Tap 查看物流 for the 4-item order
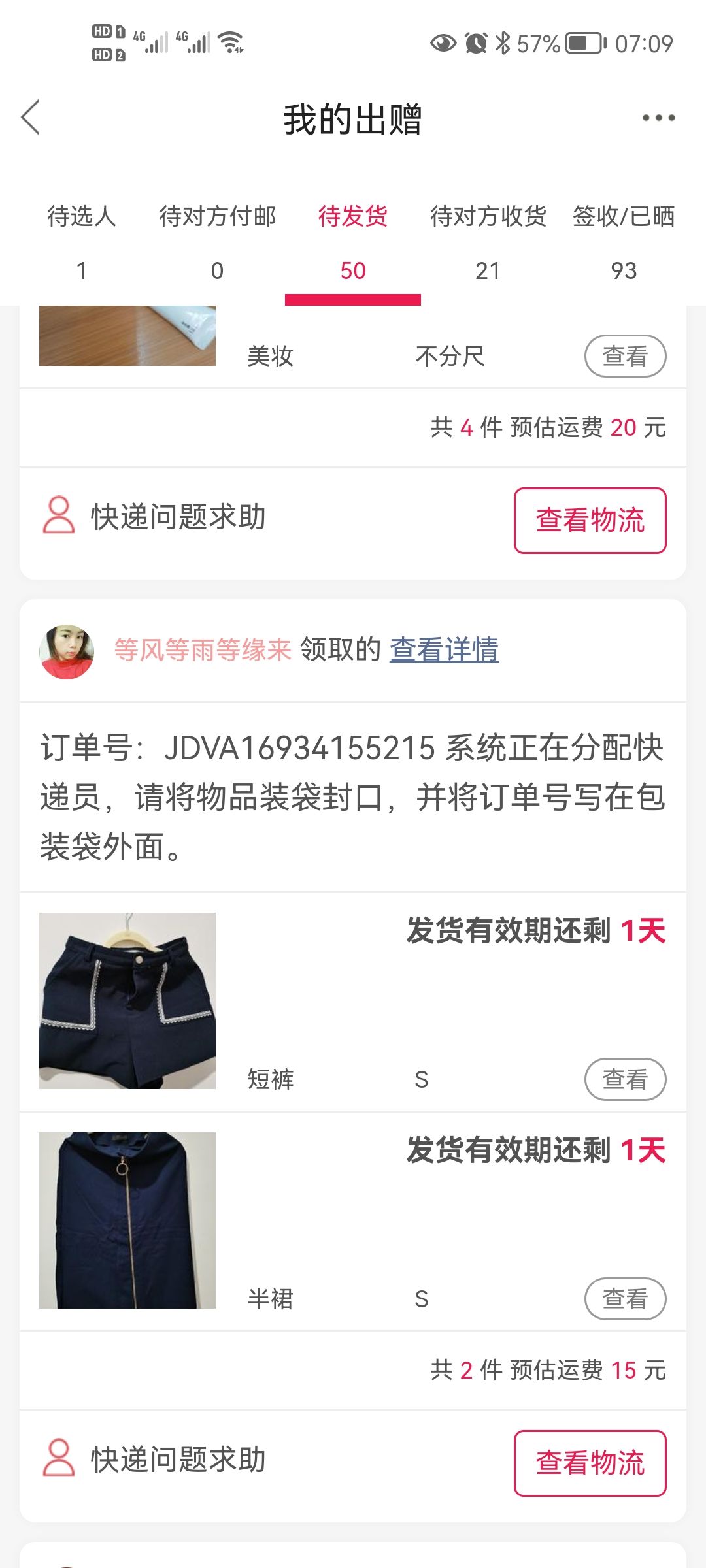706x1568 pixels. (590, 520)
